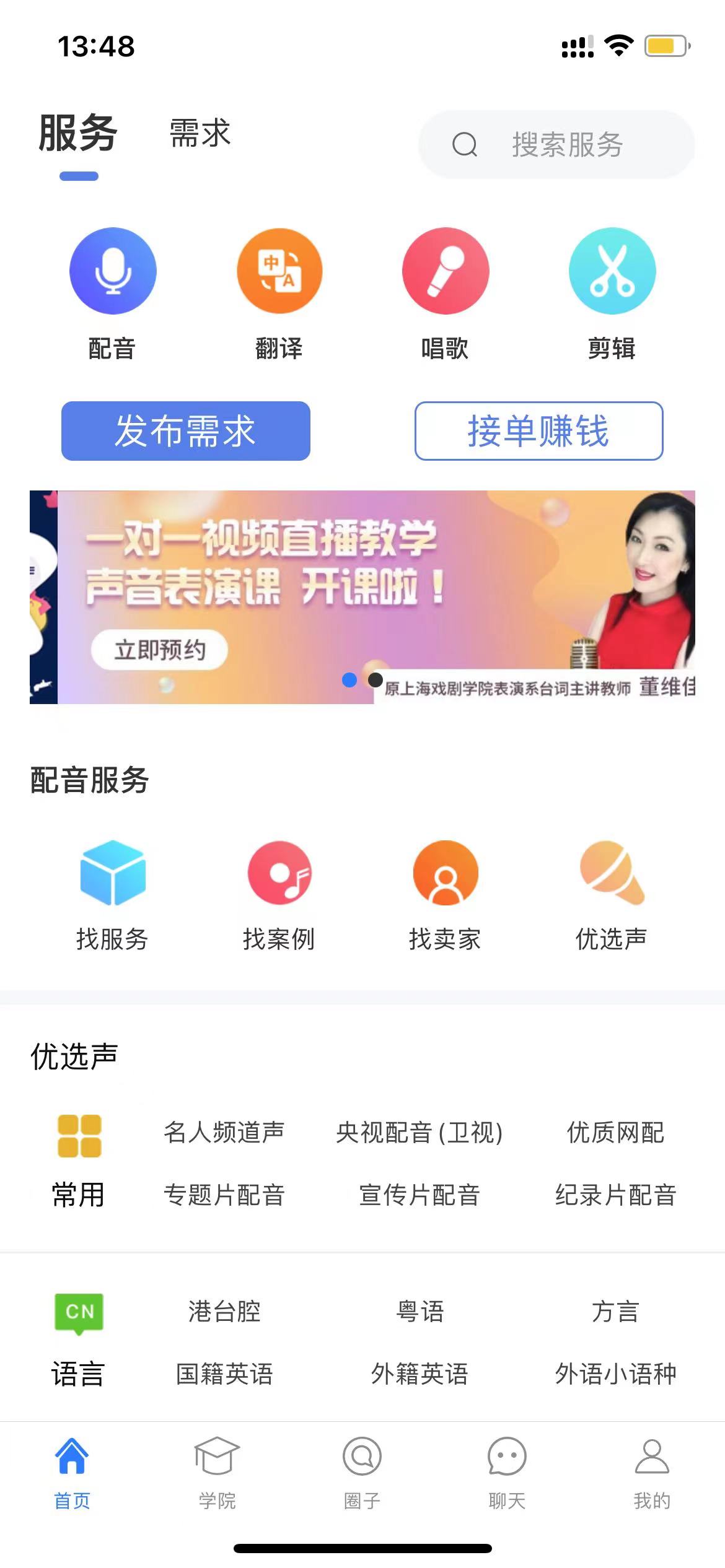This screenshot has width=725, height=1568.
Task: Open the 纪录片配音 documentary dubbing link
Action: point(615,1195)
